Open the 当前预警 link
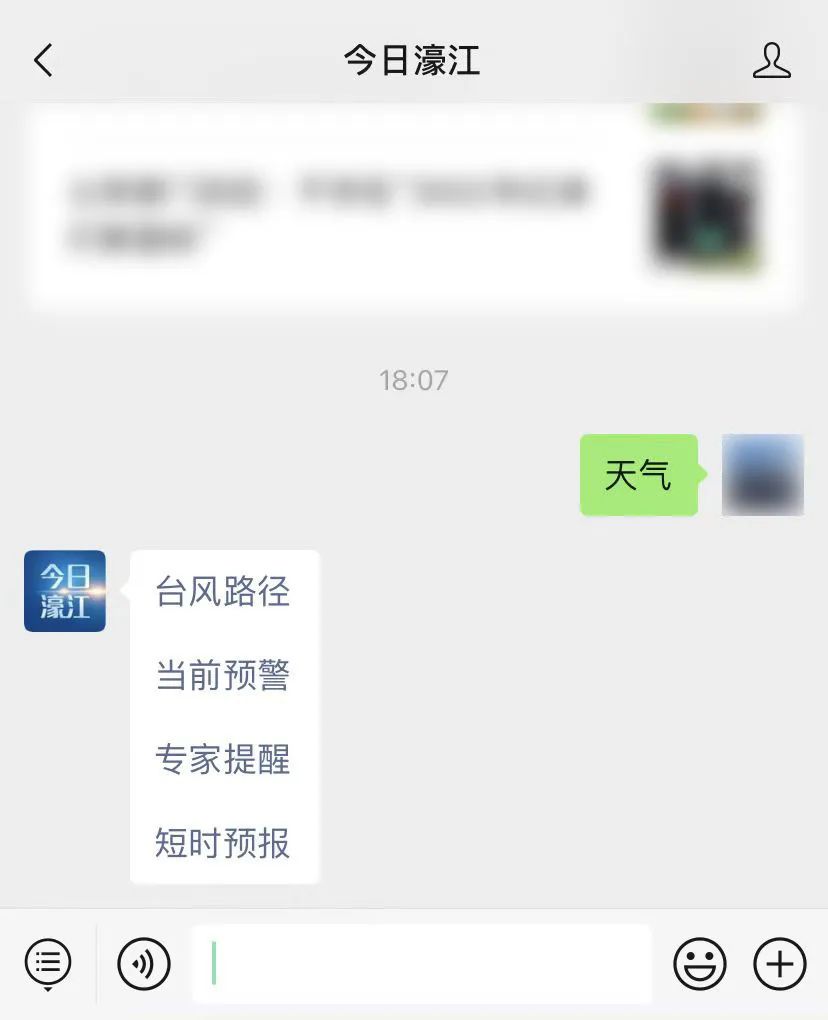This screenshot has height=1020, width=828. (x=223, y=676)
